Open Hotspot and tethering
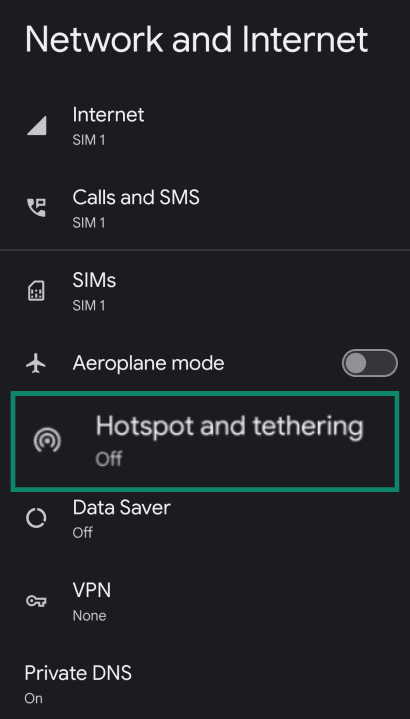 click(x=205, y=441)
